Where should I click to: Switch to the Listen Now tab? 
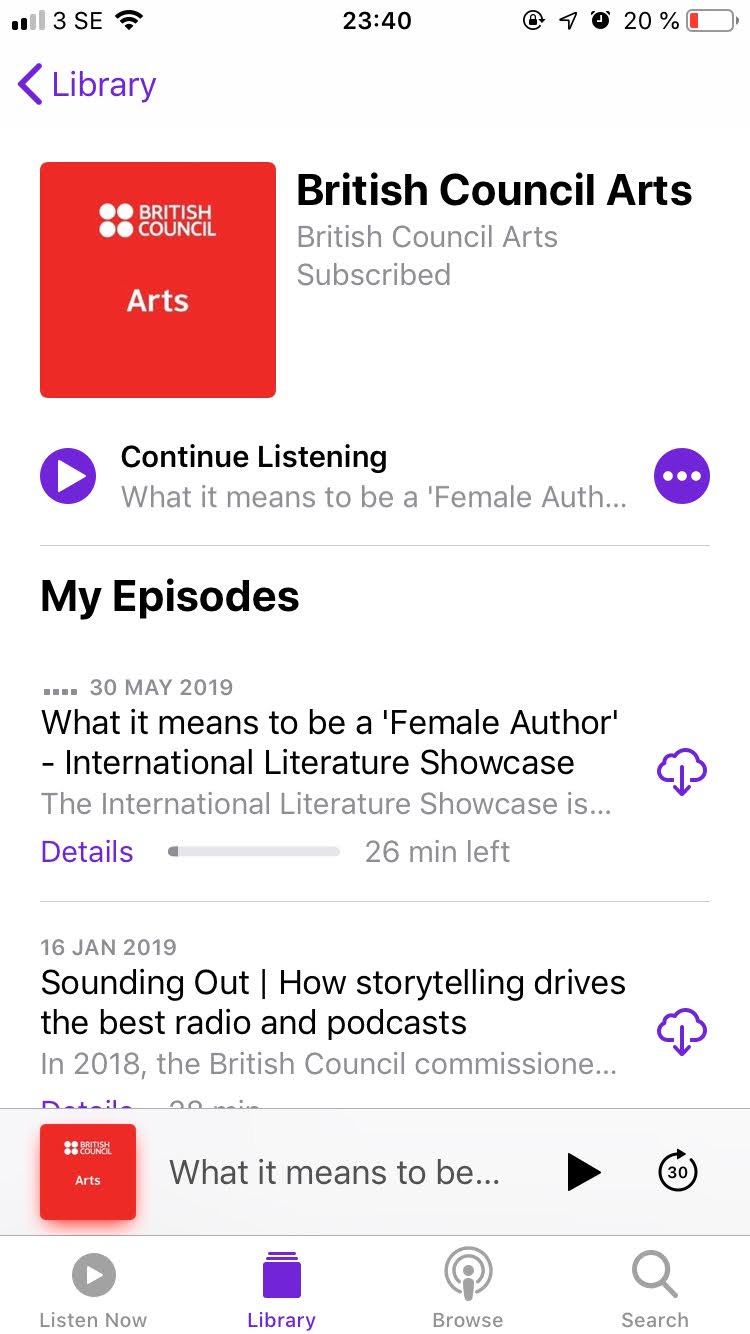tap(93, 1292)
